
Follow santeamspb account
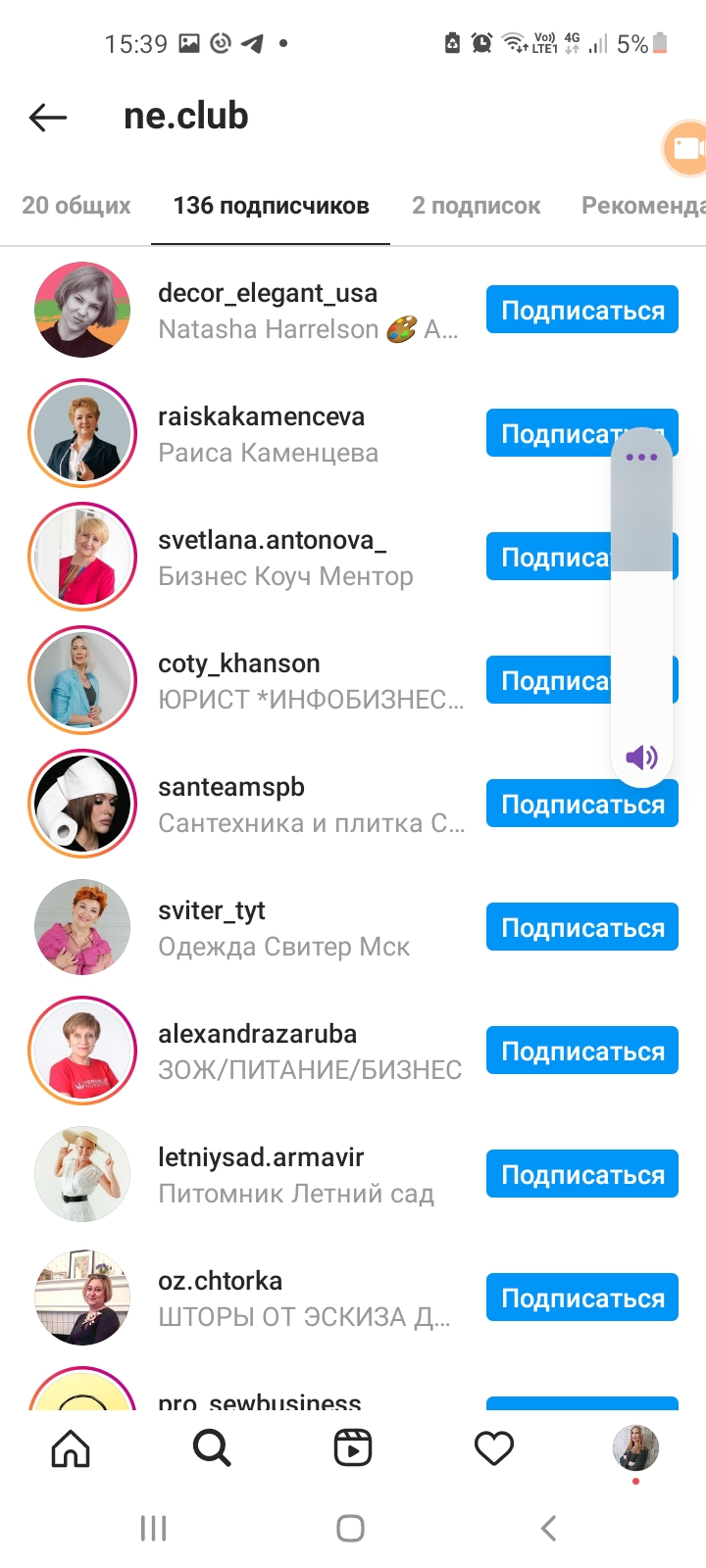[x=582, y=804]
